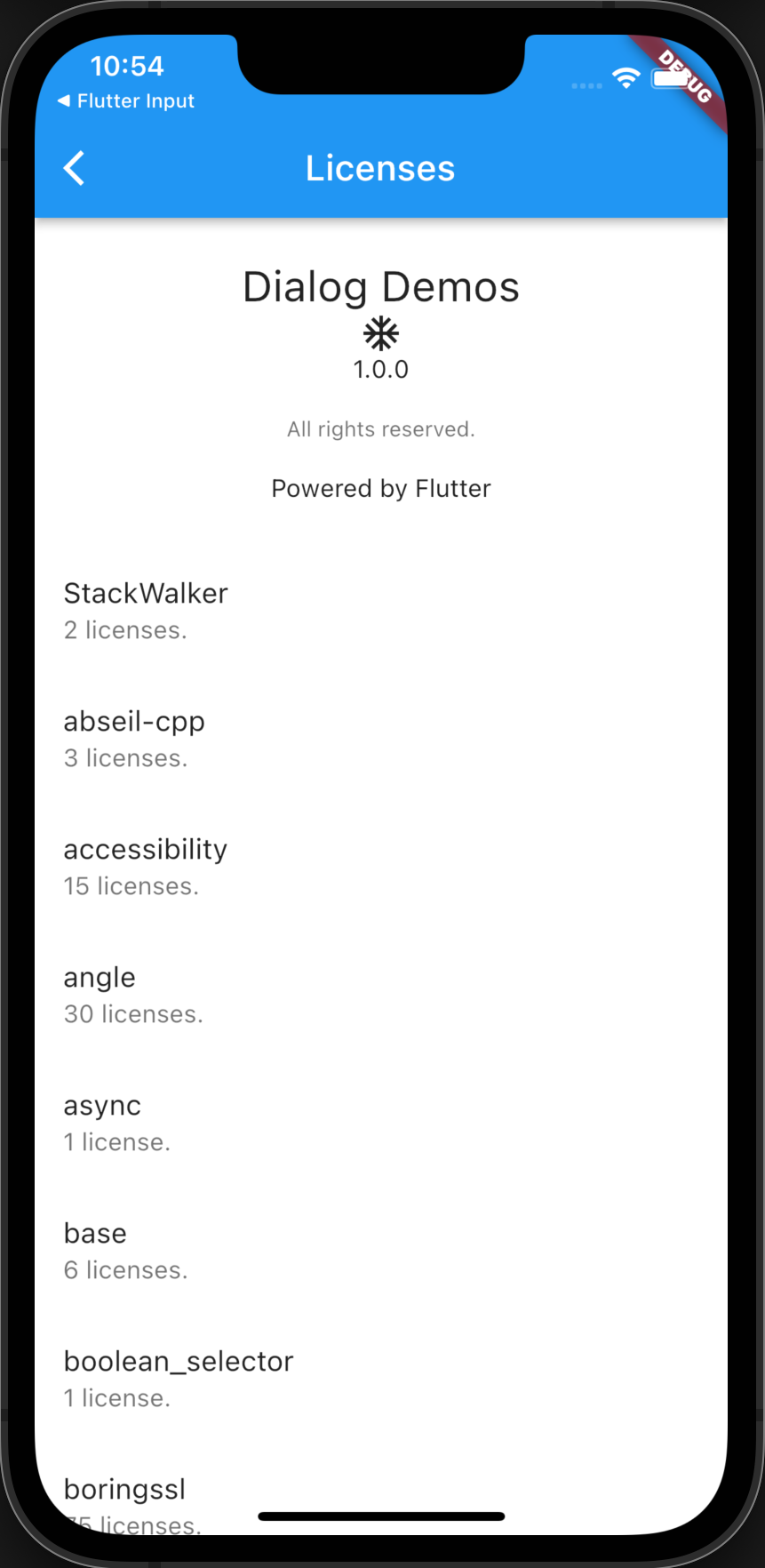Open StackWalker licenses
Screen dimensions: 765x1568
(146, 611)
